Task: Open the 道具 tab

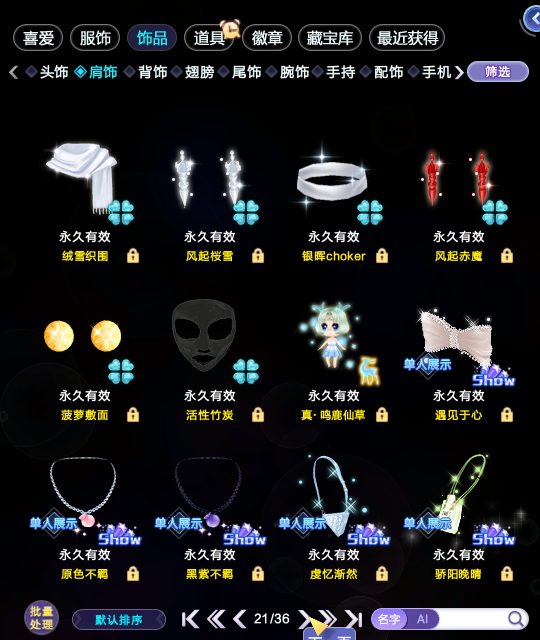Action: [209, 38]
